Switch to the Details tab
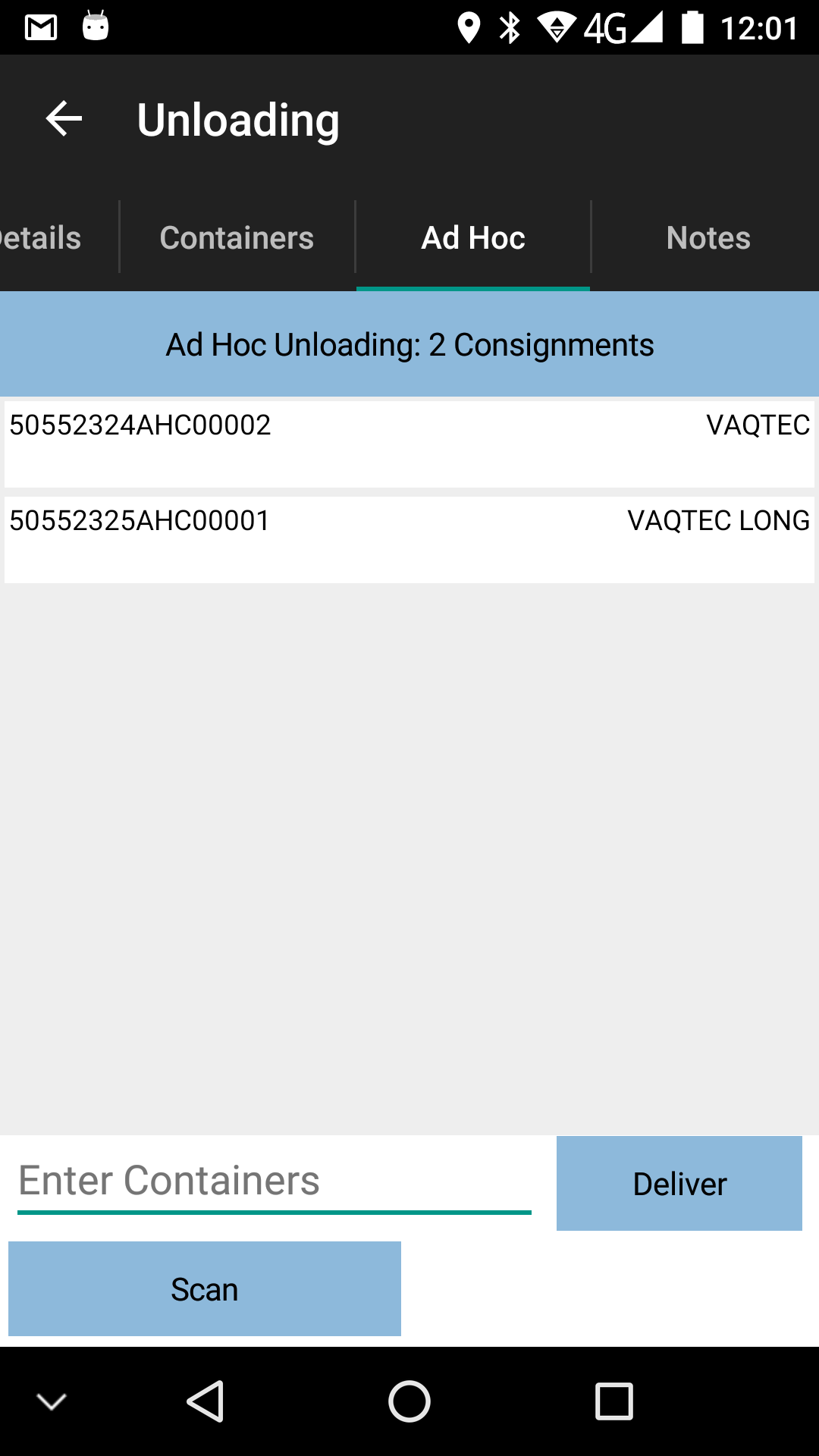 40,238
